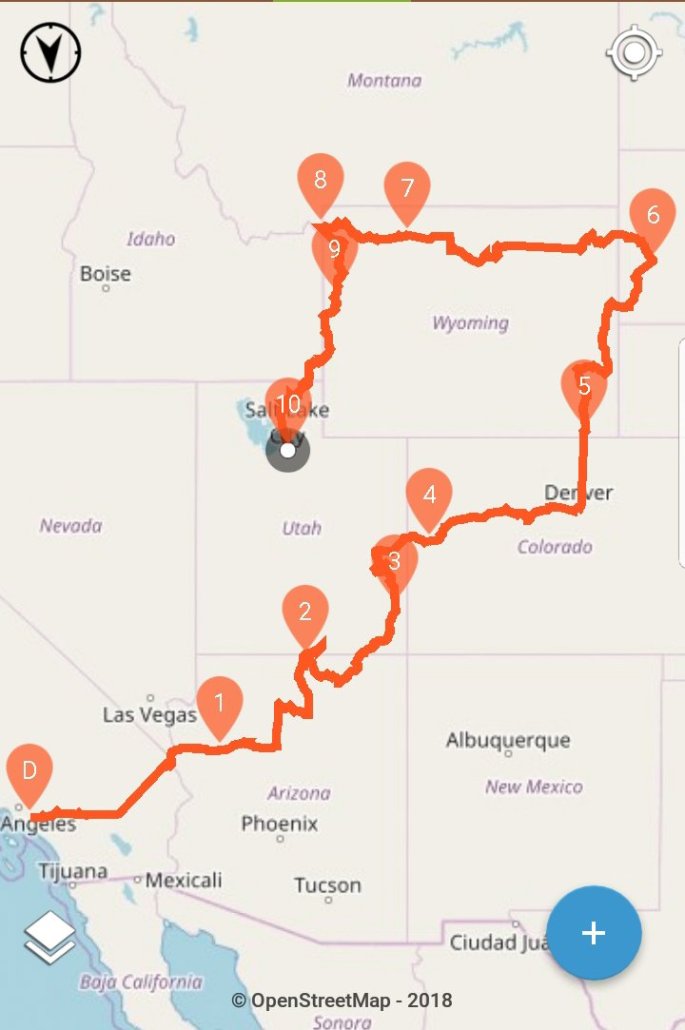Center map on my location
Image resolution: width=685 pixels, height=1030 pixels.
pyautogui.click(x=634, y=51)
